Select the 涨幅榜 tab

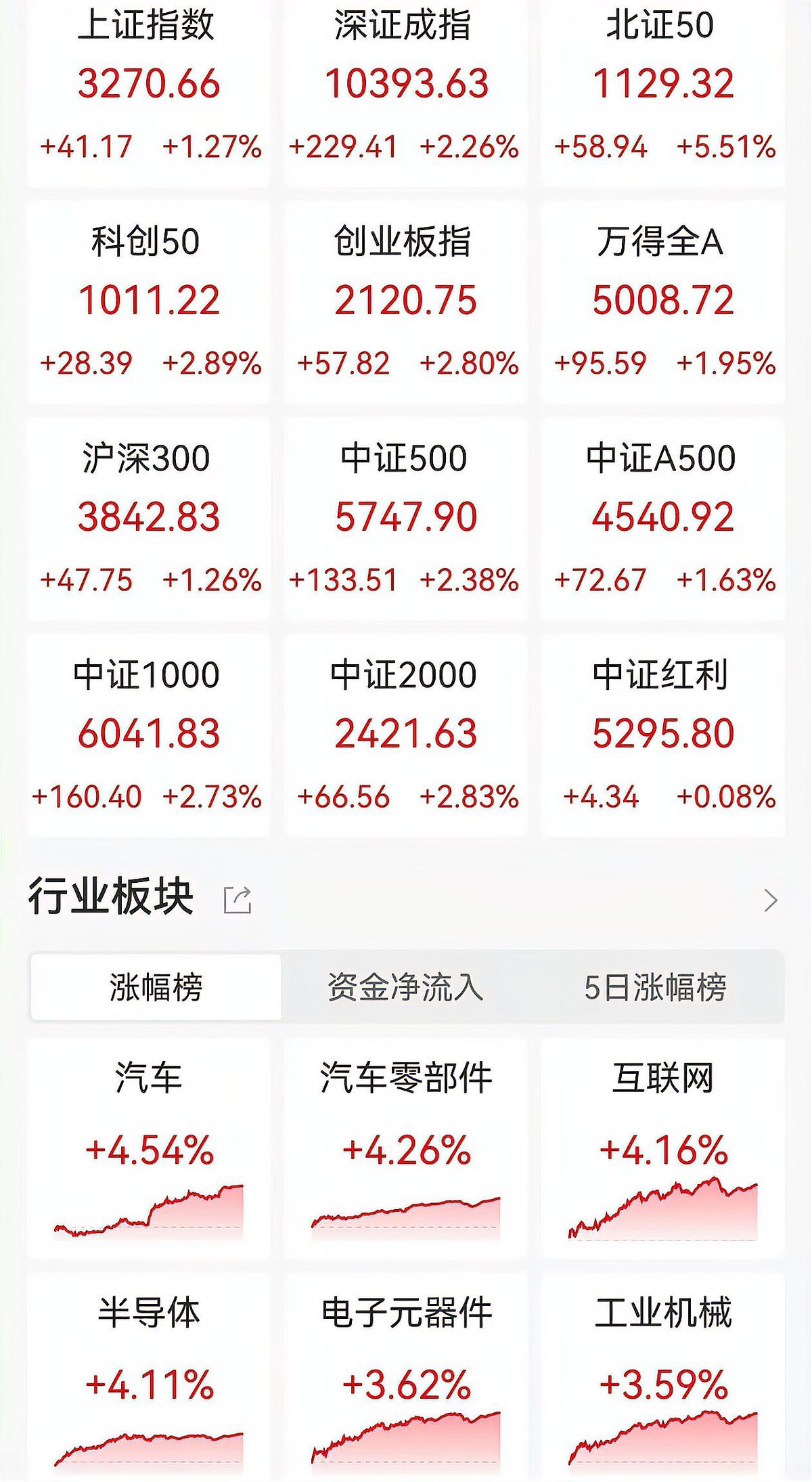coord(156,988)
